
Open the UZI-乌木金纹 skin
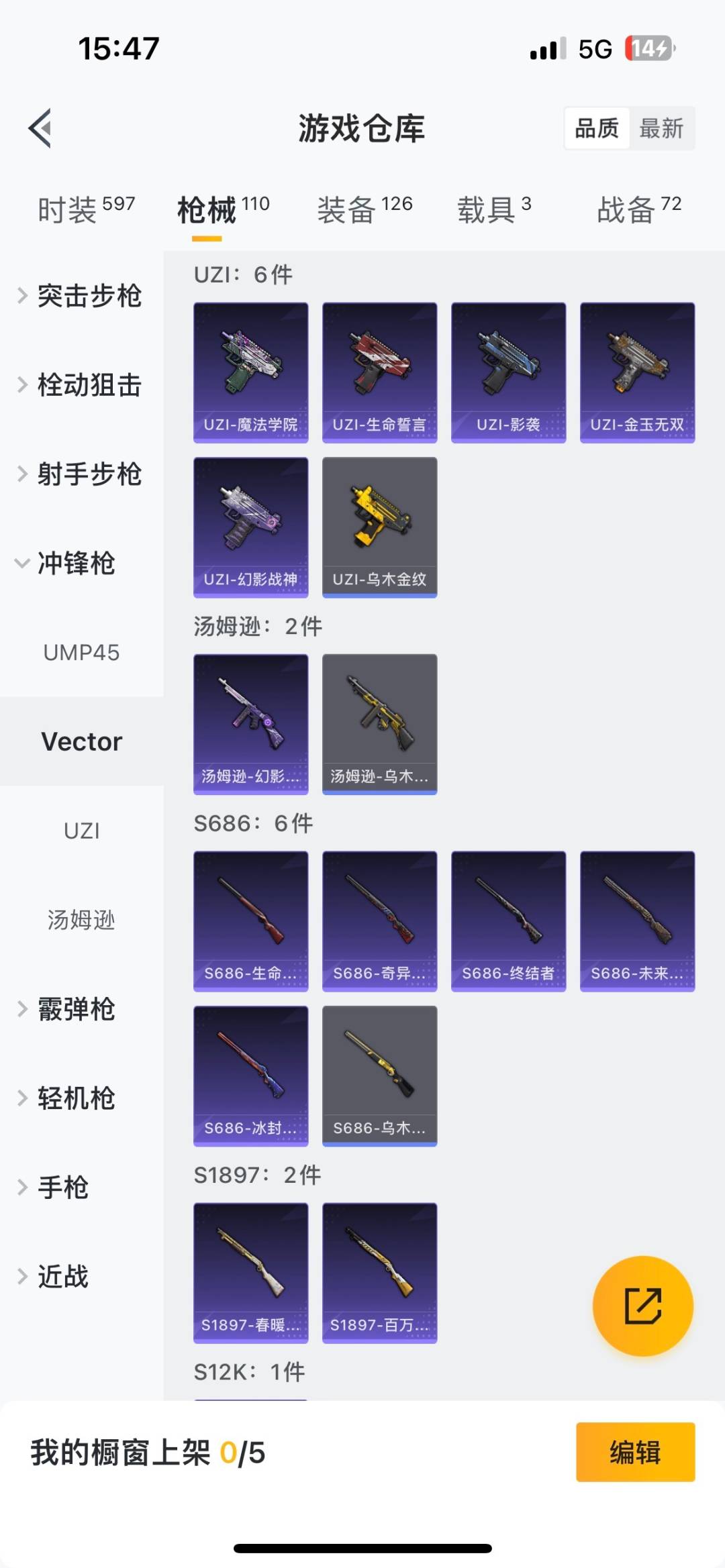coord(379,527)
